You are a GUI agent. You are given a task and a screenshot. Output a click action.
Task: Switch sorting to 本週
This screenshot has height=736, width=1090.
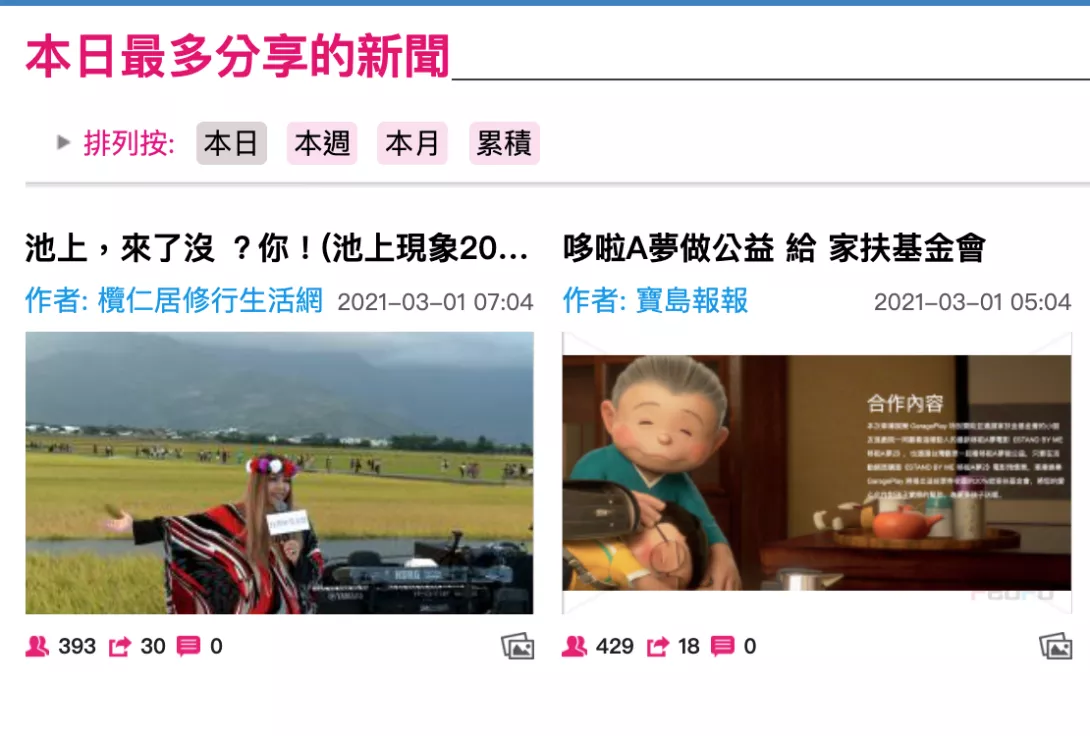coord(321,143)
